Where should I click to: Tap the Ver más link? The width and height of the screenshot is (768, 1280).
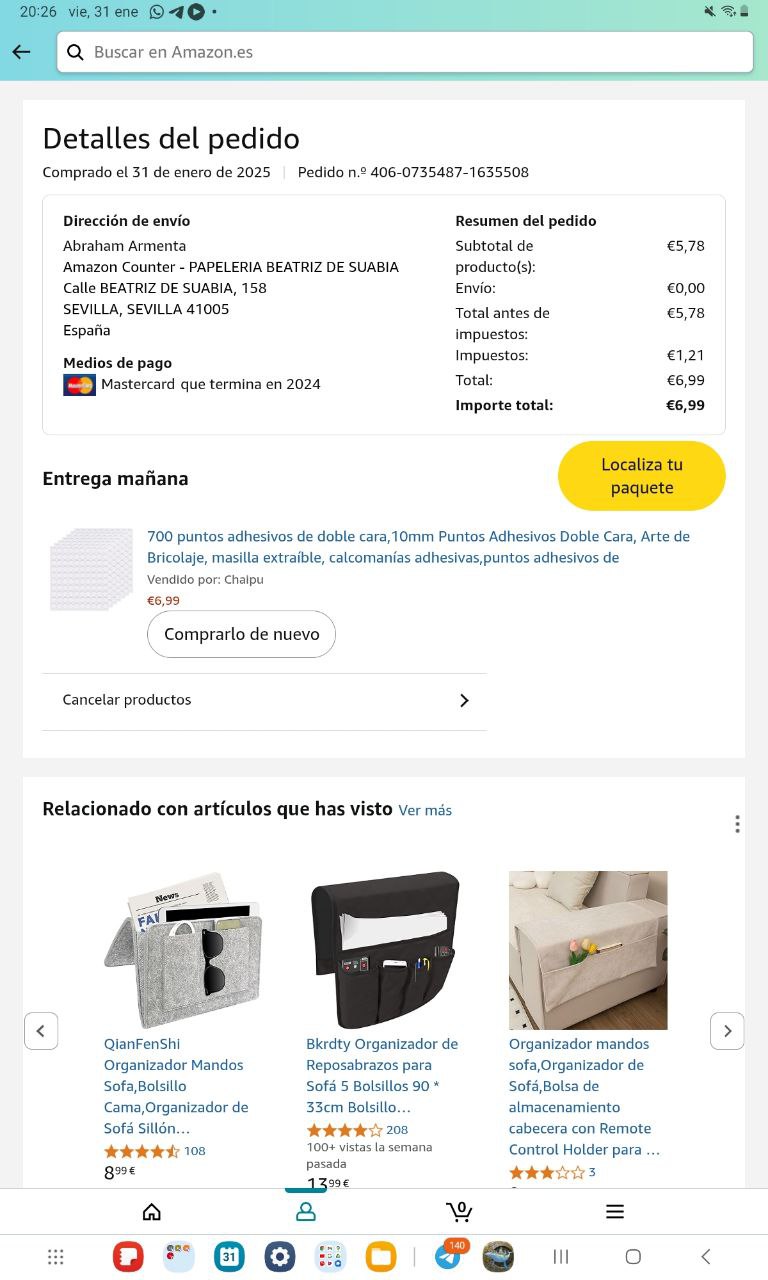(425, 810)
